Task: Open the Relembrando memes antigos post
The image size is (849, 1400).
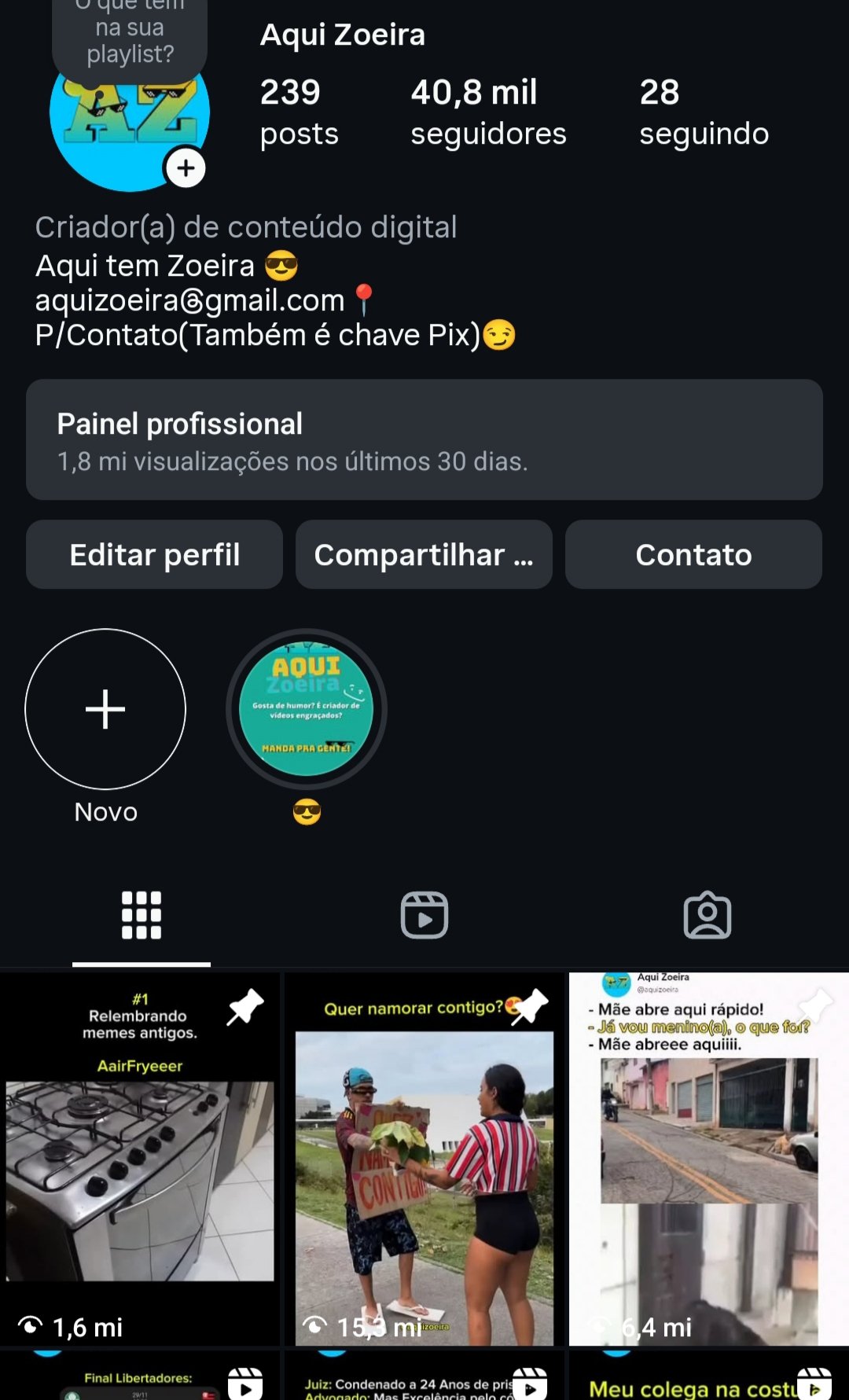Action: pos(140,1159)
